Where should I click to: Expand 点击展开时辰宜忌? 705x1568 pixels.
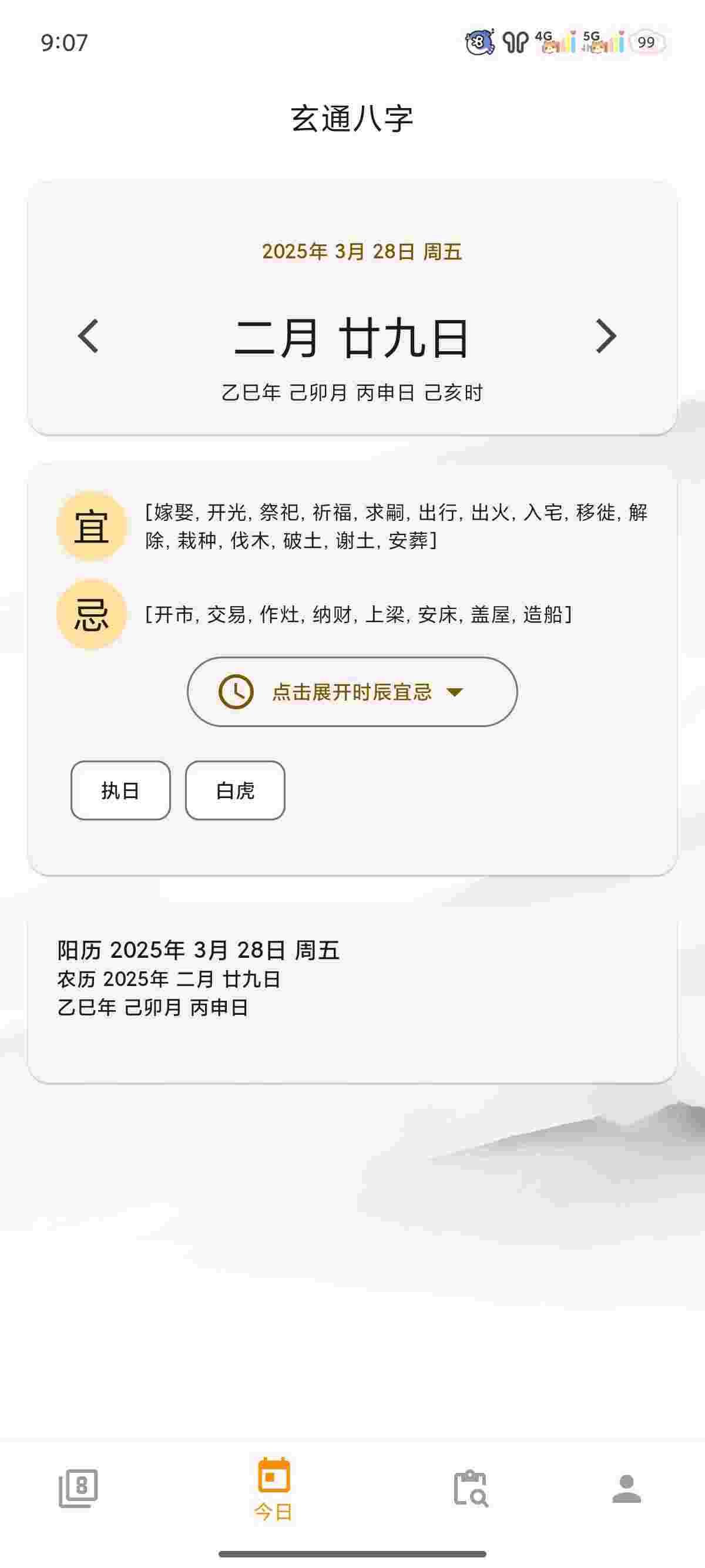coord(352,691)
